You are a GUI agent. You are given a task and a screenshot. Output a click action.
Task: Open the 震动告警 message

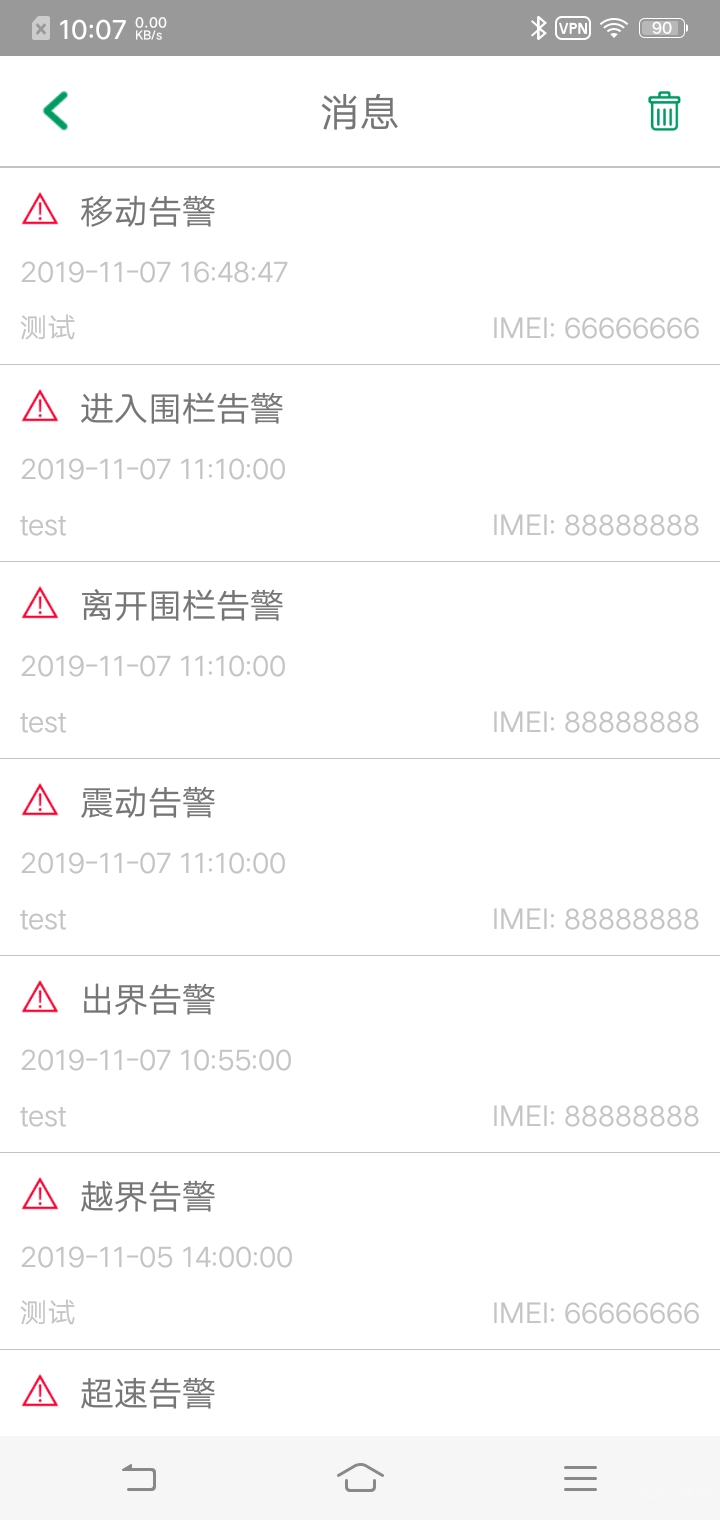(360, 857)
